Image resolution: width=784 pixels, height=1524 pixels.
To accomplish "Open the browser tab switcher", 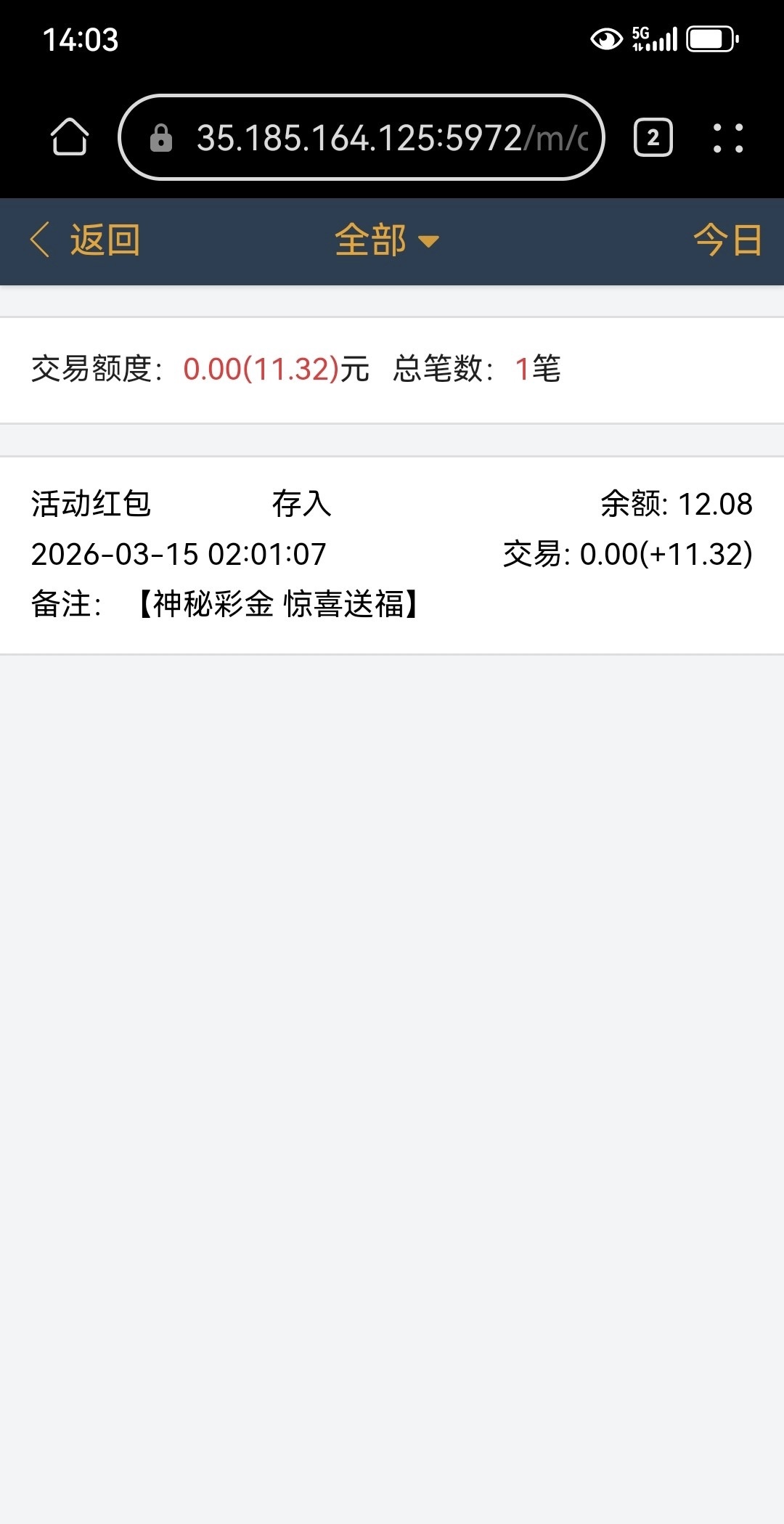I will [x=653, y=137].
